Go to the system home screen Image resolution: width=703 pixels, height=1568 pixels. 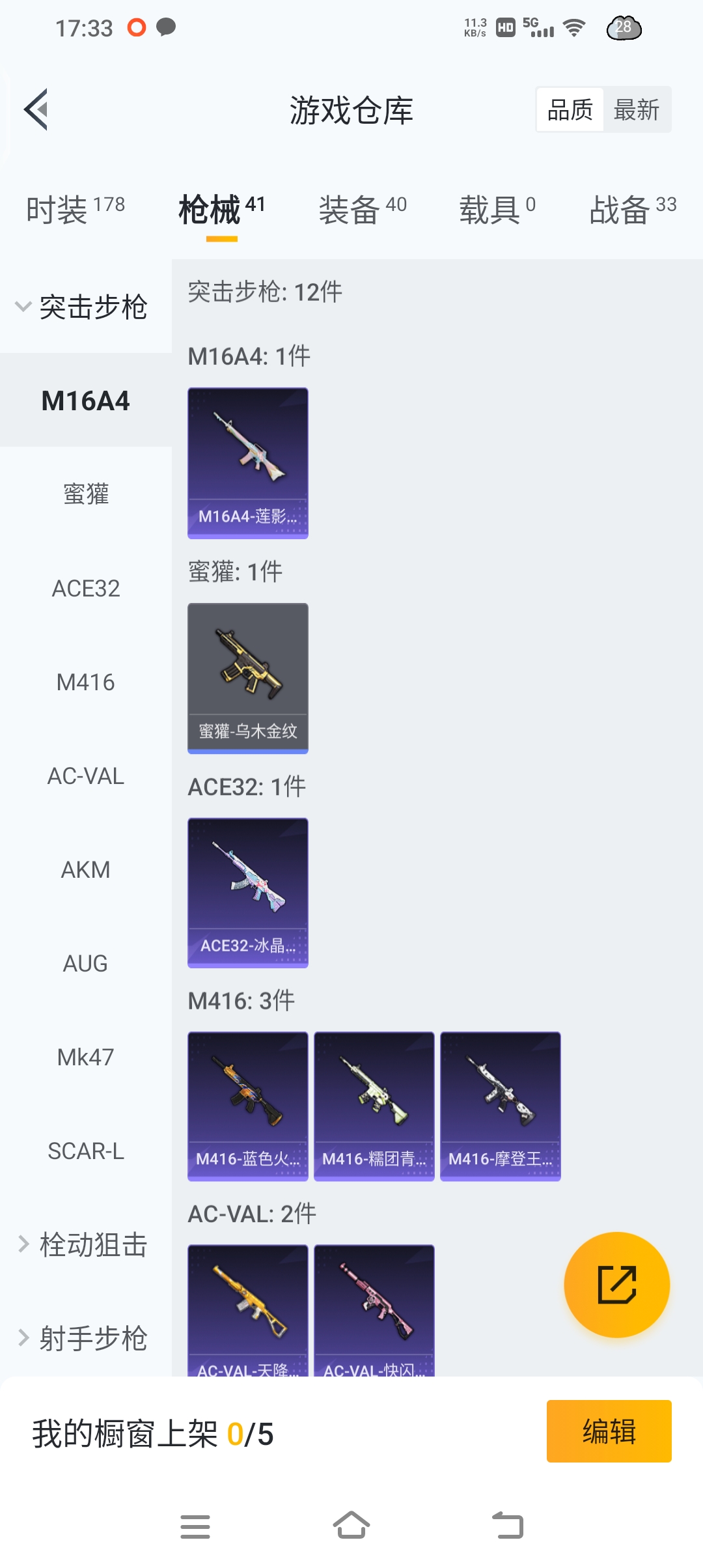tap(351, 1526)
